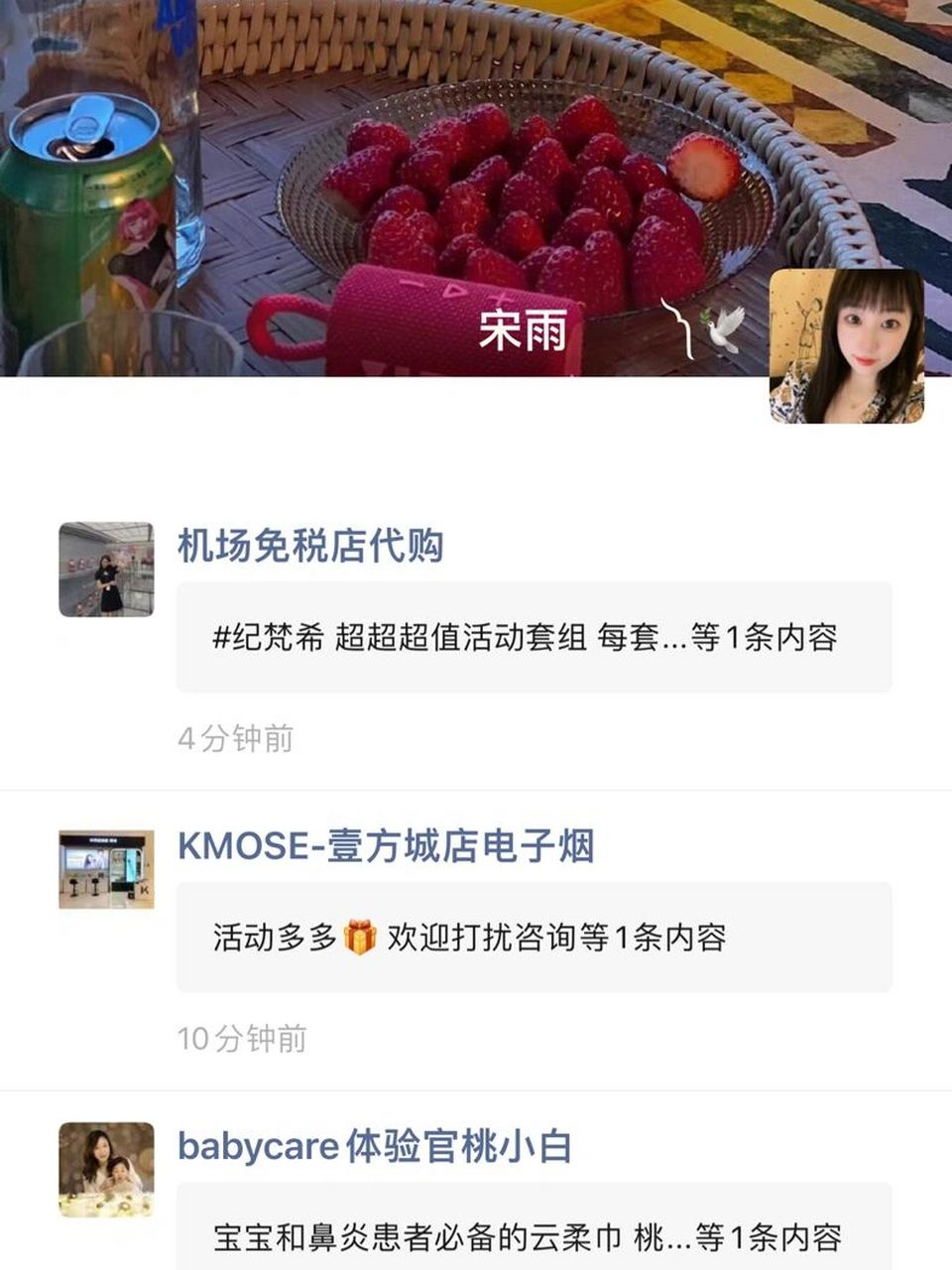Tap the 4分钟前 timestamp
The width and height of the screenshot is (952, 1270).
236,739
